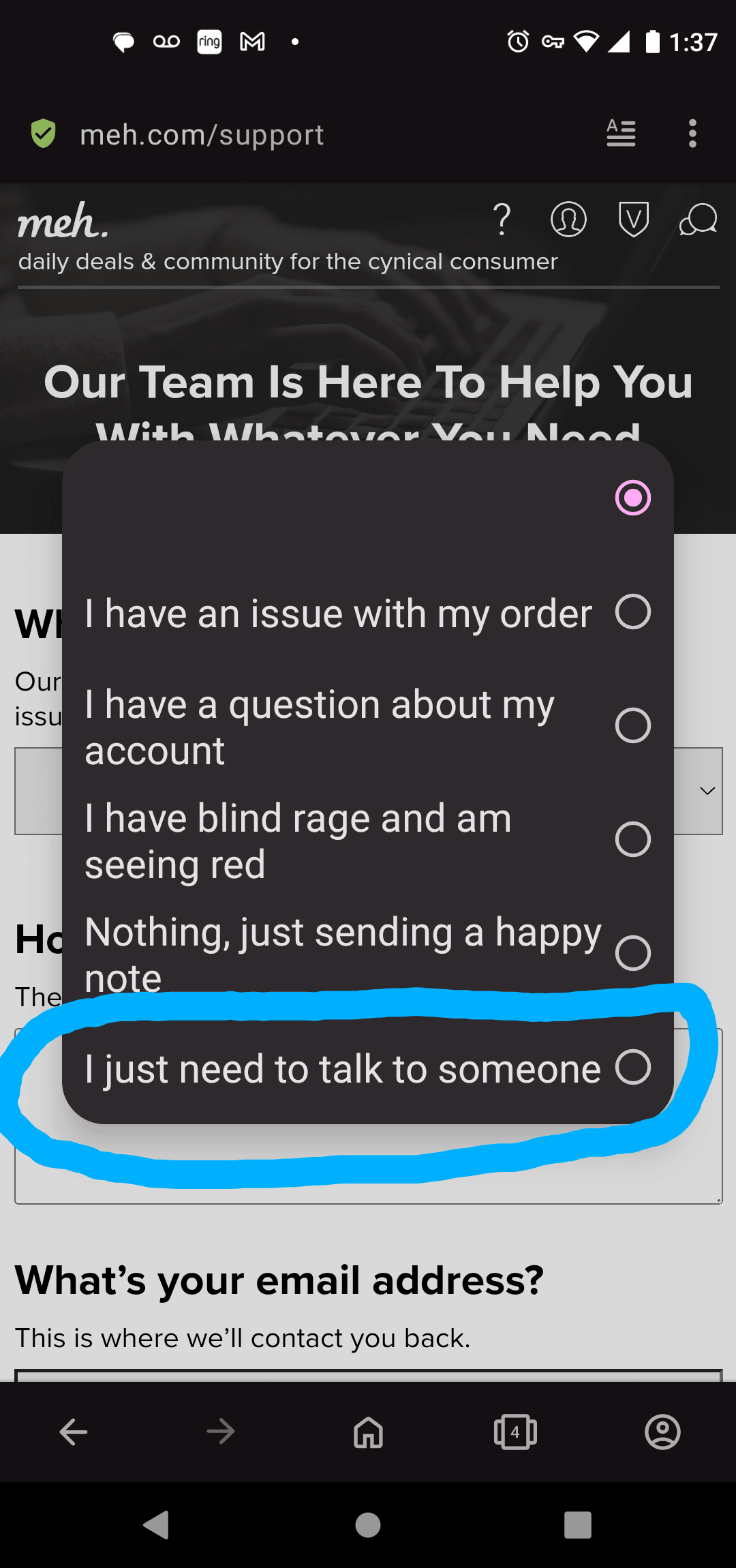The width and height of the screenshot is (736, 1568).
Task: Show the four open tabs
Action: [x=515, y=1432]
